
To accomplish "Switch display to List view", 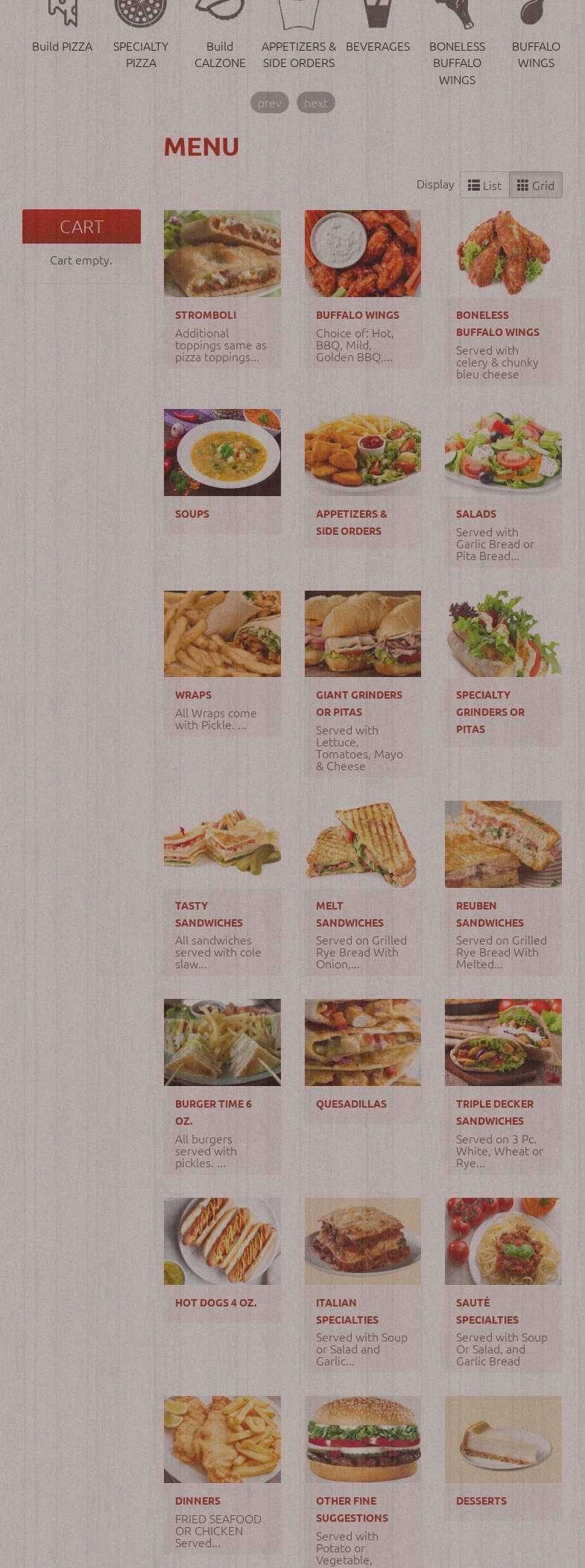I will (484, 185).
